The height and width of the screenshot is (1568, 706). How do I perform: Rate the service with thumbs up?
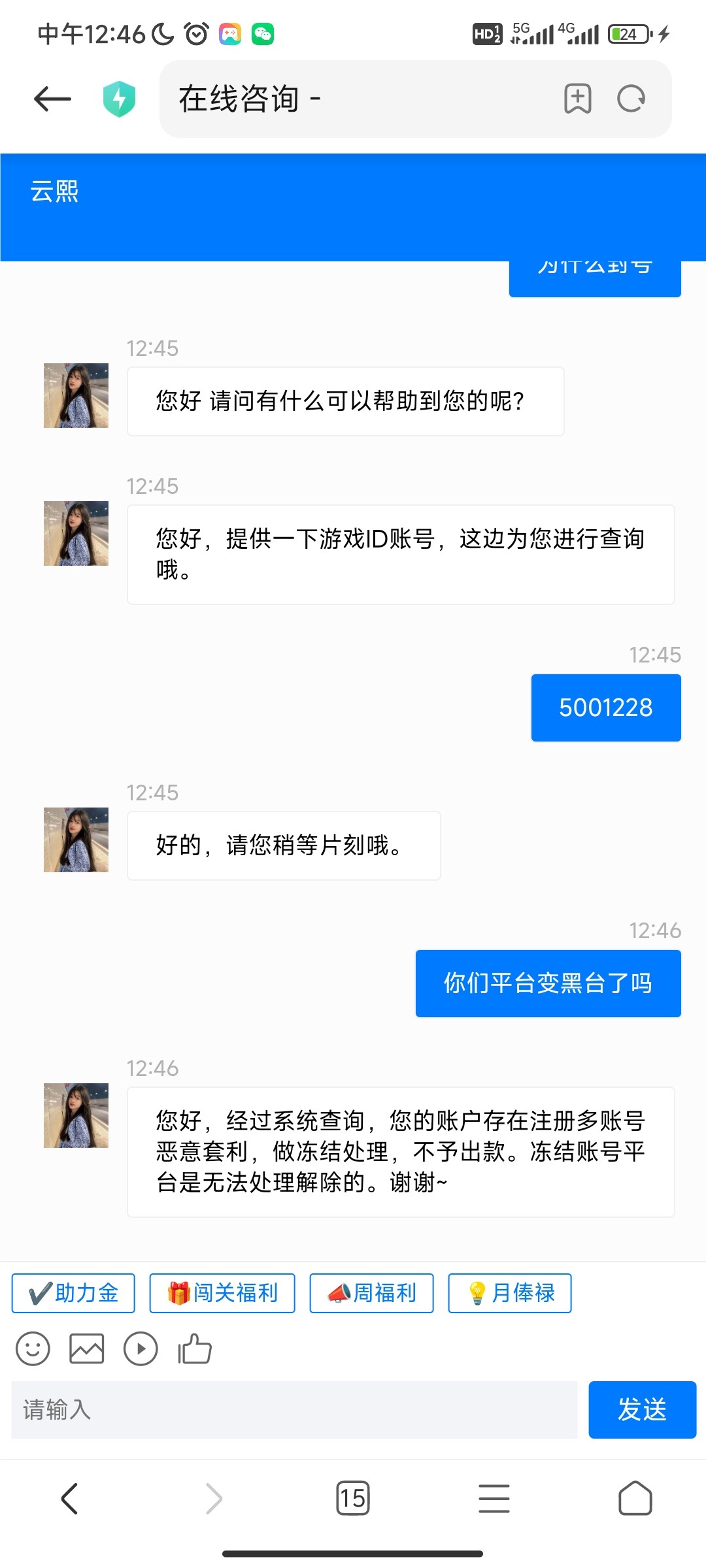195,1348
